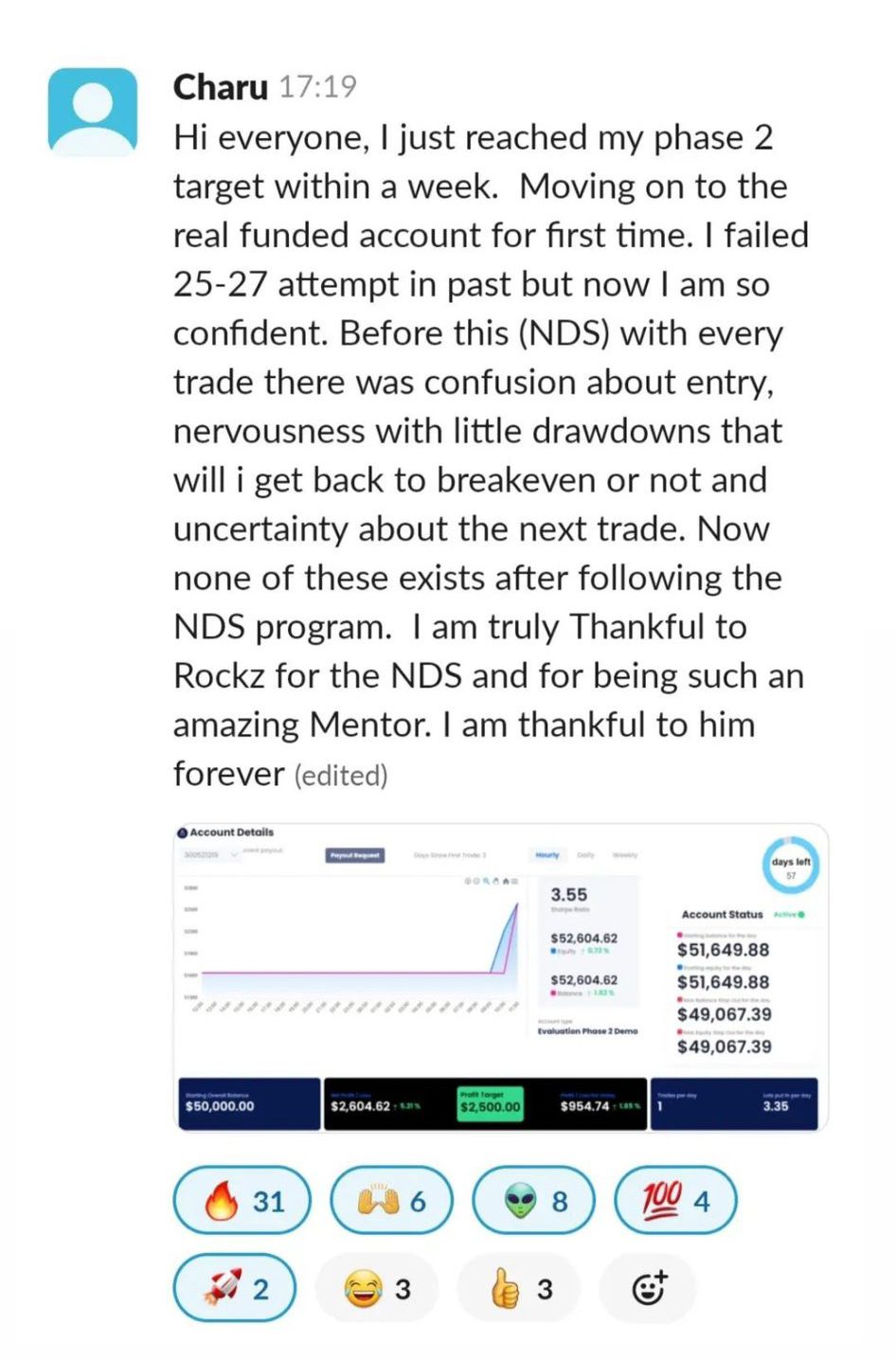This screenshot has height=1360, width=896.
Task: Open Charu's profile avatar
Action: (93, 112)
